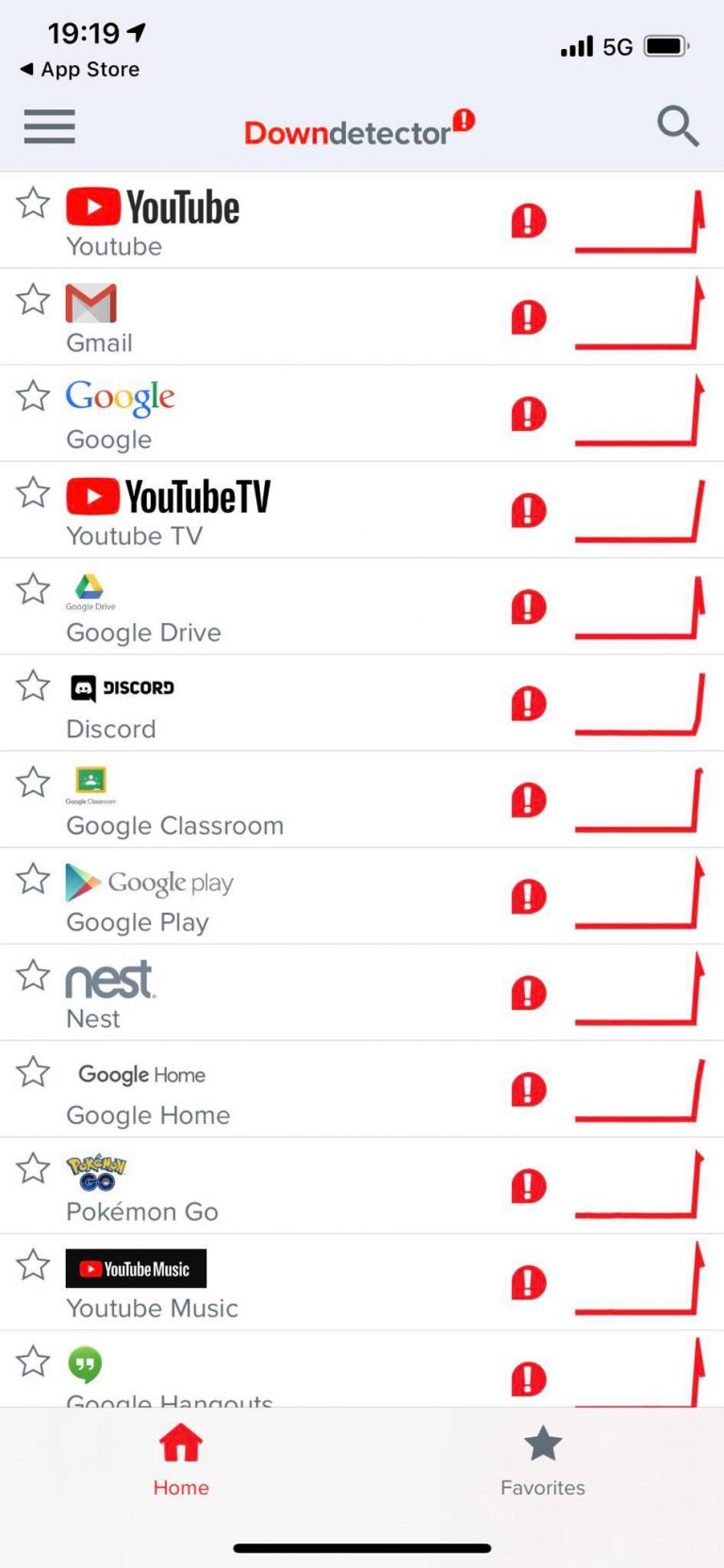Viewport: 724px width, 1568px height.
Task: Star Youtube TV as favorite
Action: [x=33, y=493]
